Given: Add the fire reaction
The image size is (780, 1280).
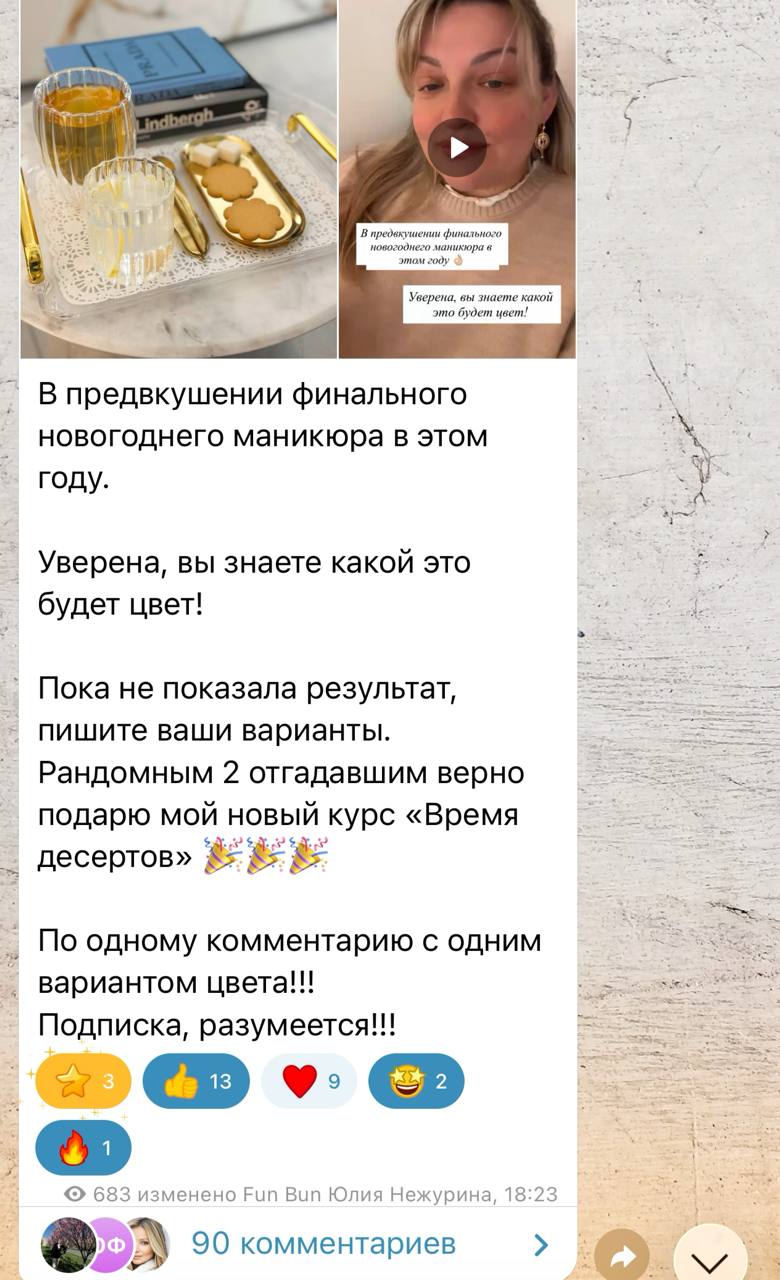Looking at the screenshot, I should [x=83, y=1147].
